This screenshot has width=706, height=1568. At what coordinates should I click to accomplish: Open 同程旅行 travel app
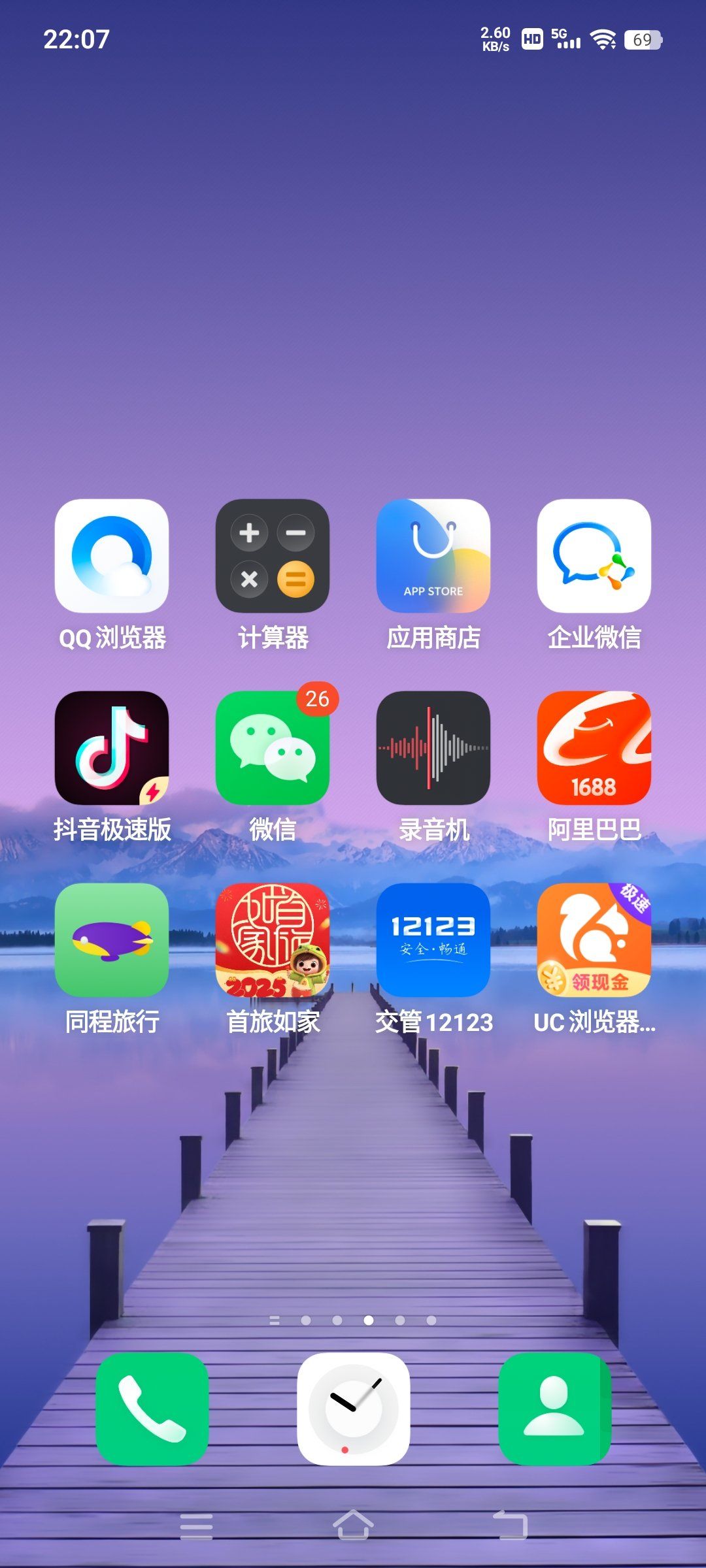(x=112, y=940)
